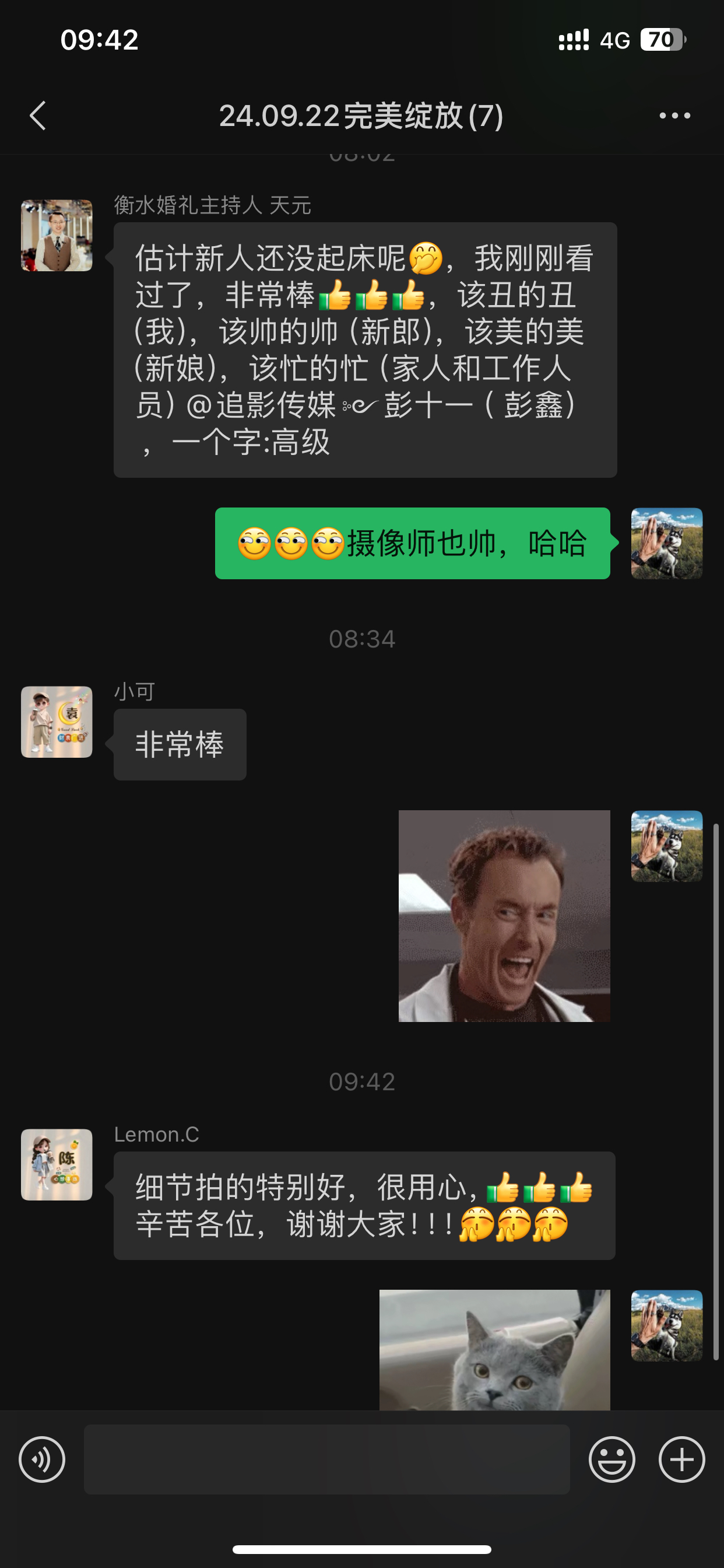
Task: Open the laughing man sticker image
Action: click(x=504, y=915)
